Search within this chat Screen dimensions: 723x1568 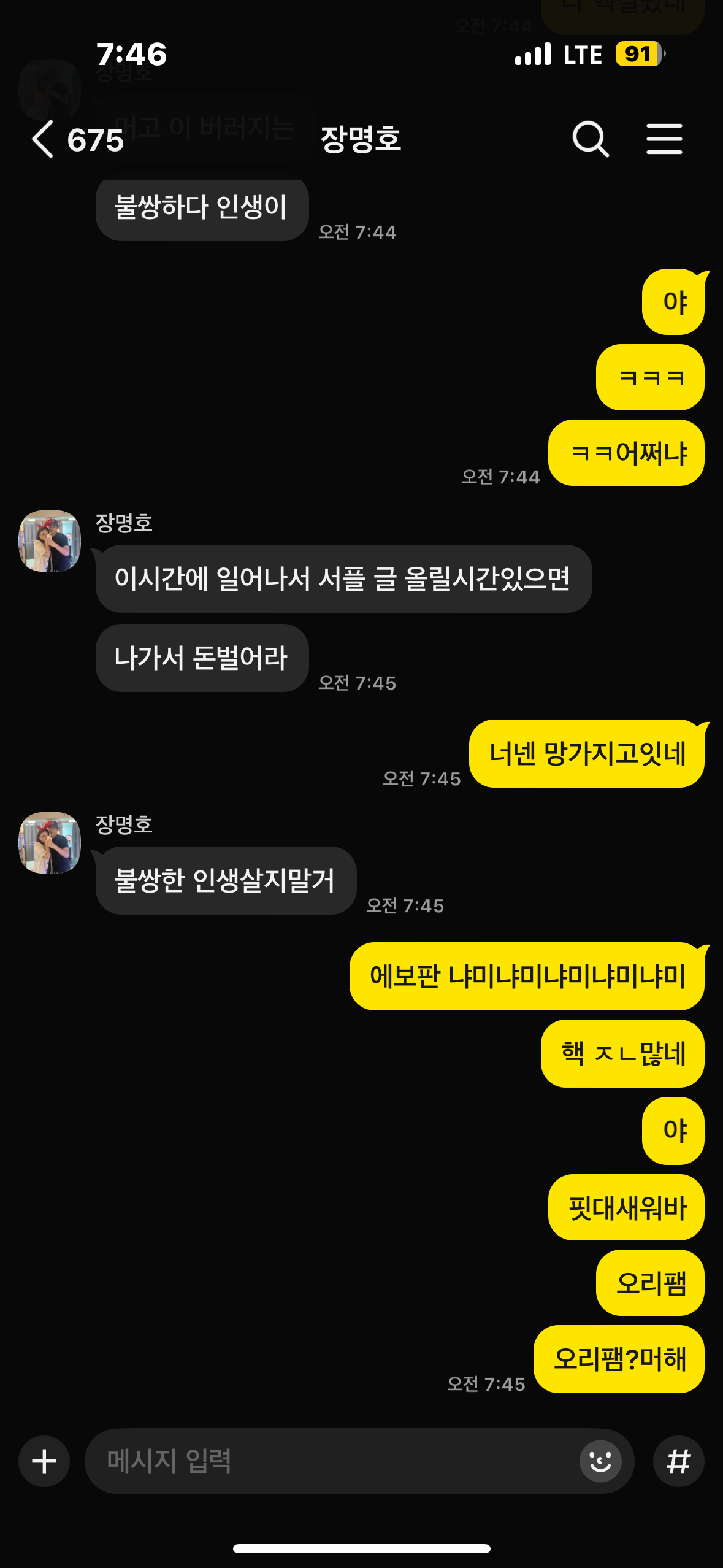click(590, 139)
